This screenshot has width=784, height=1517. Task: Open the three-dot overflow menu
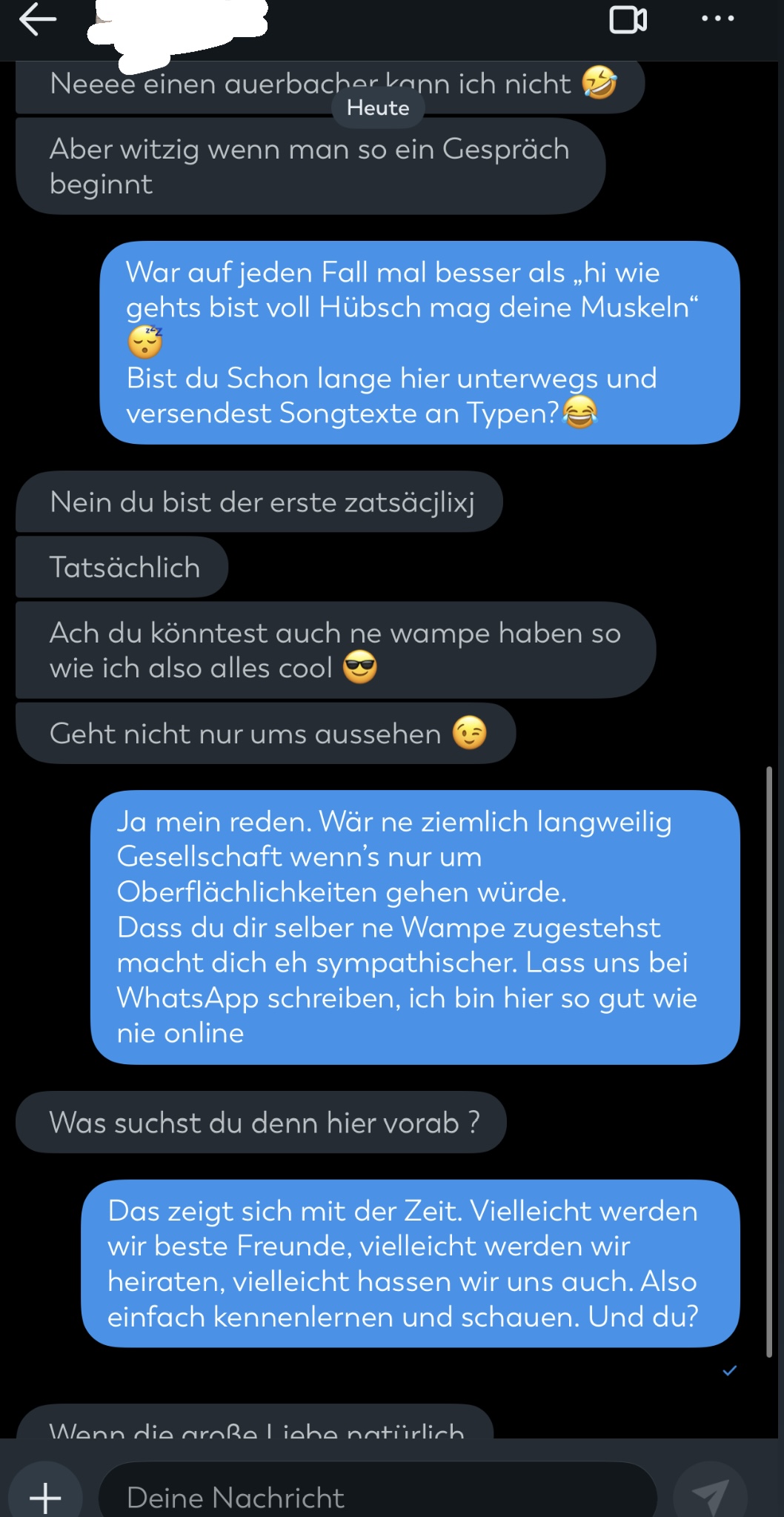pyautogui.click(x=718, y=19)
